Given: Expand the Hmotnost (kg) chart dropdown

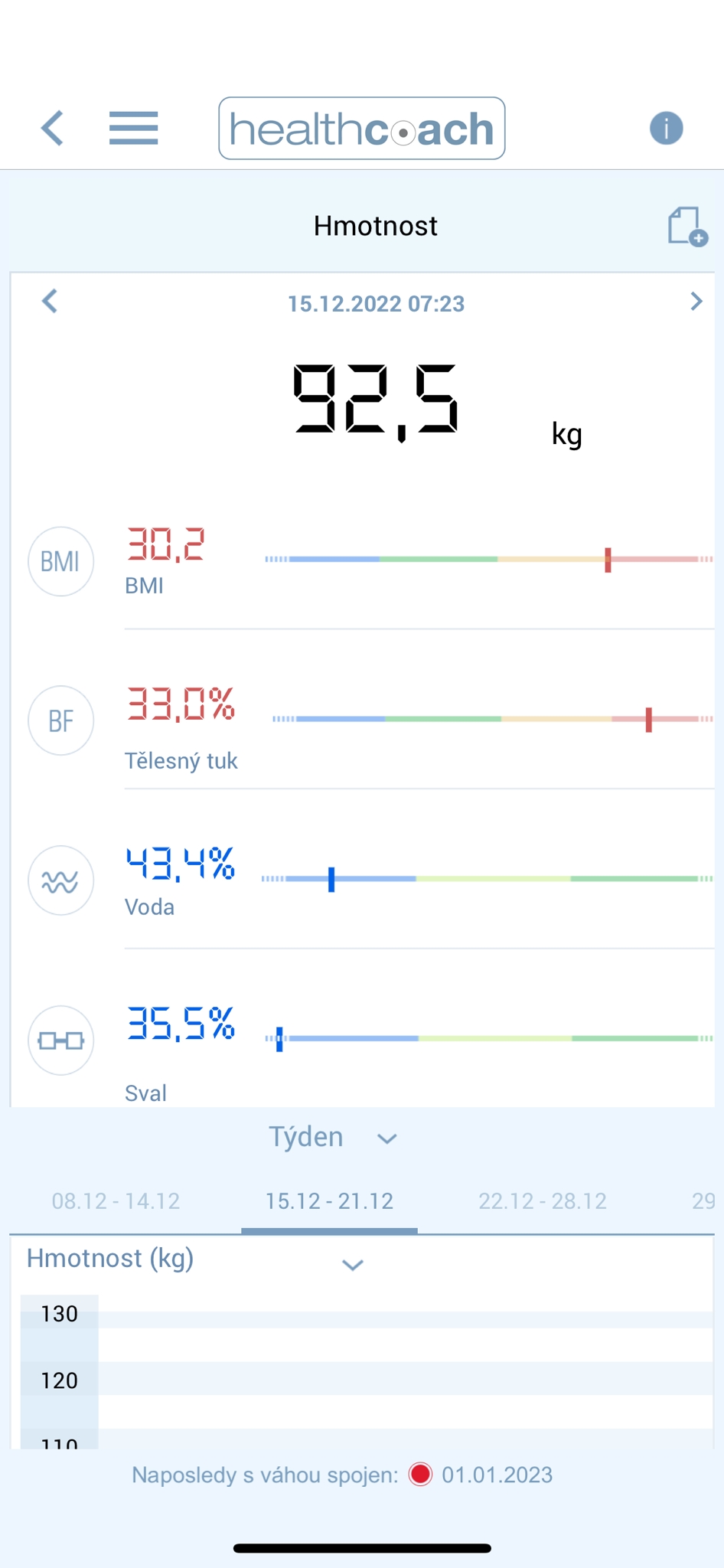Looking at the screenshot, I should [x=195, y=1259].
